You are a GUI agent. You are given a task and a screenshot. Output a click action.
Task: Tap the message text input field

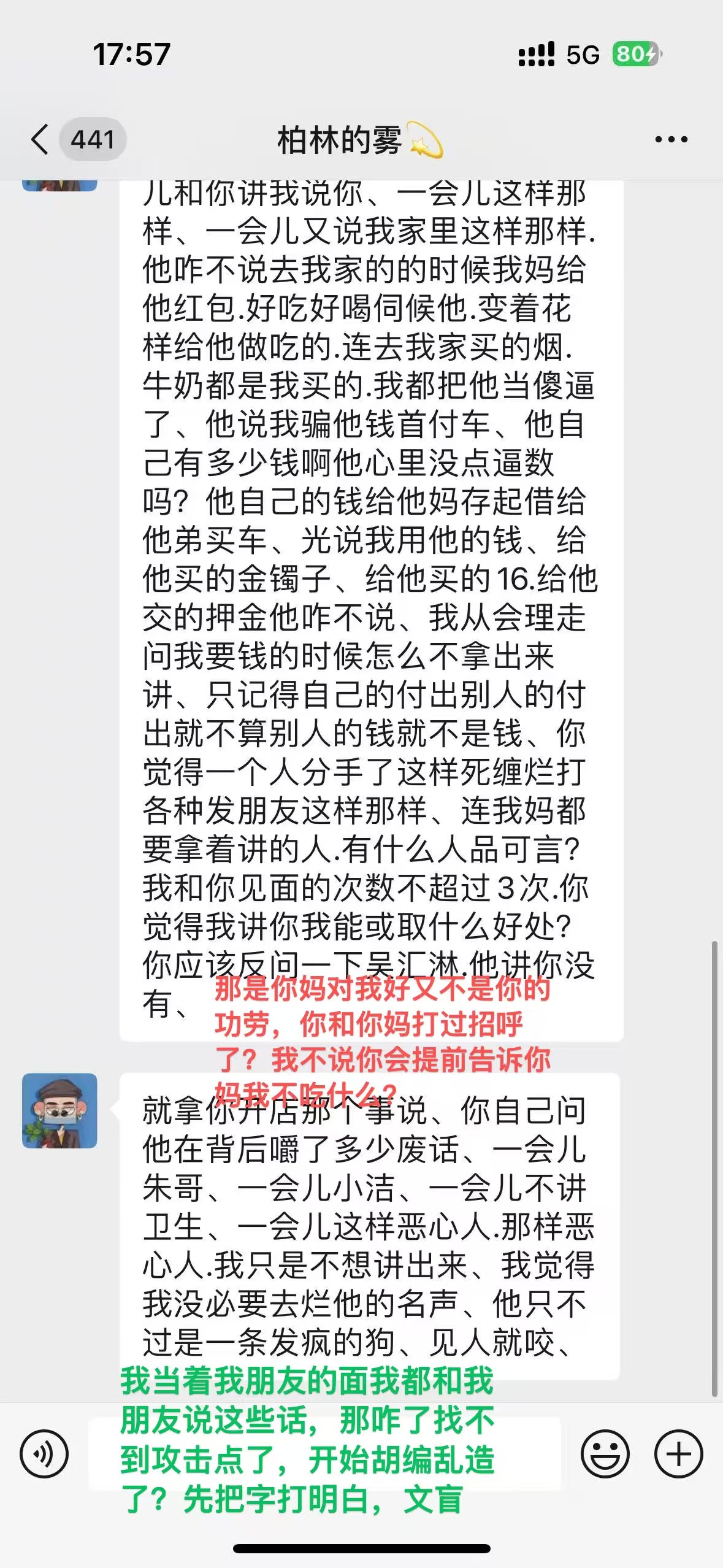pos(325,1454)
